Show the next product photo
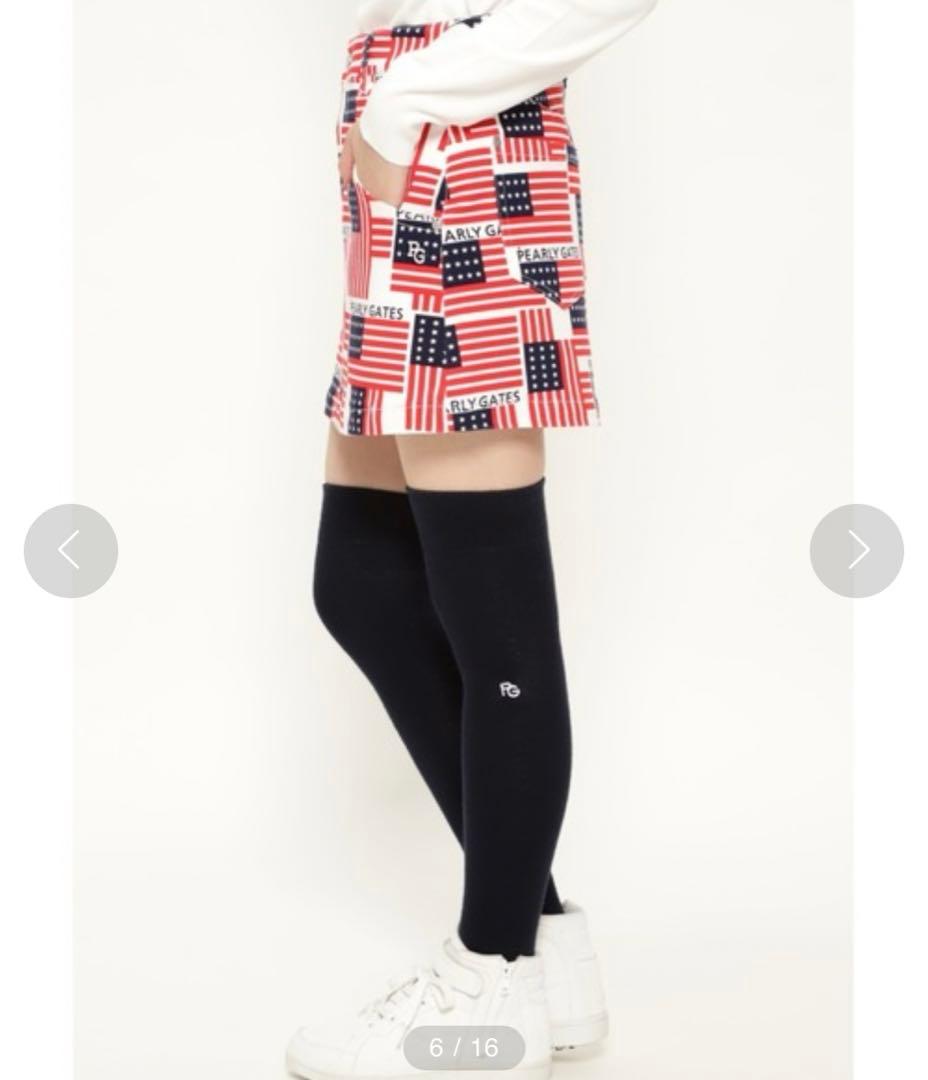Screen dimensions: 928x1080 pyautogui.click(x=856, y=551)
